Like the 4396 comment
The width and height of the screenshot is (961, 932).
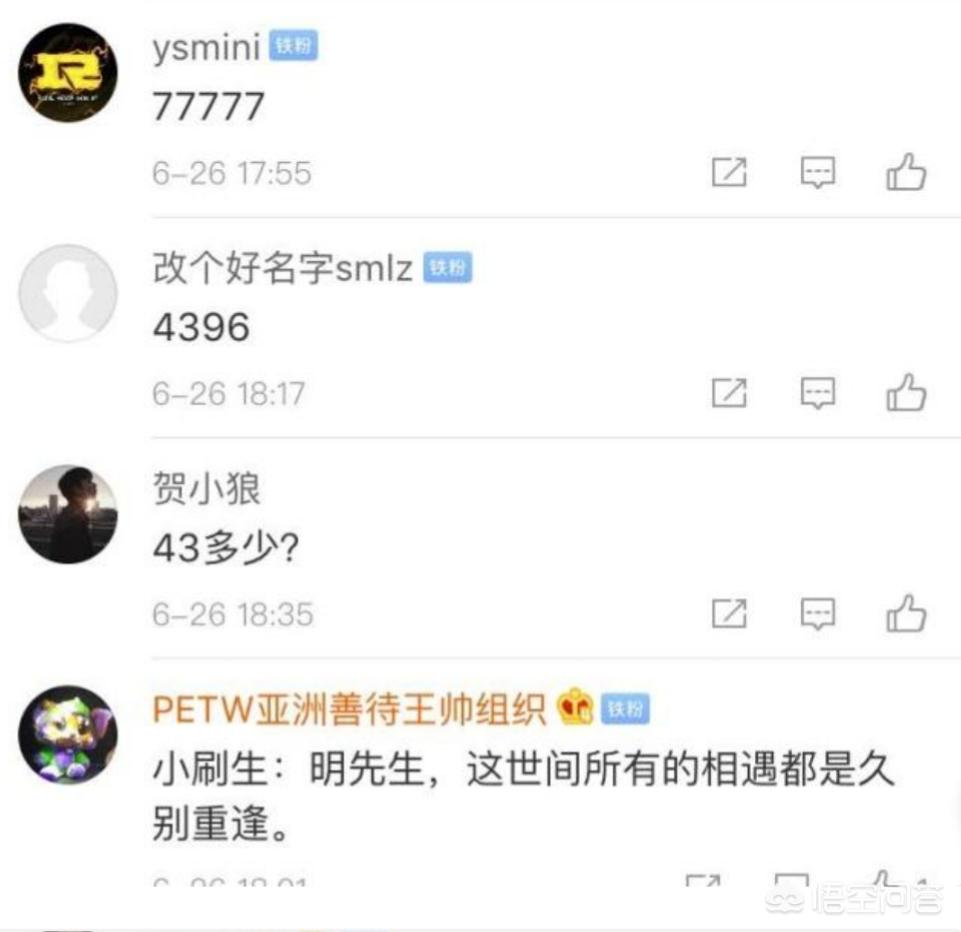tap(906, 393)
